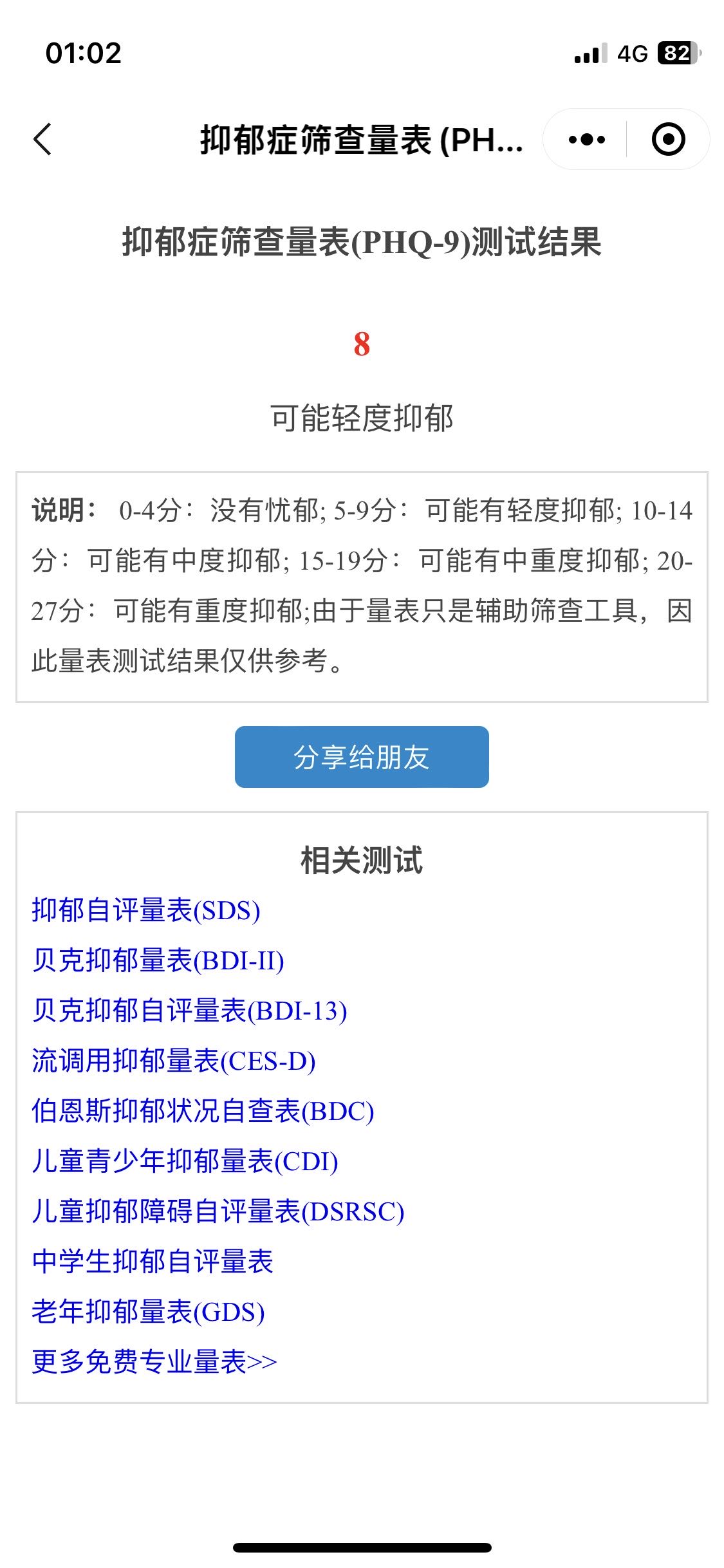The image size is (724, 1568).
Task: Select 贝克抑郁自评量表(BDI-13) link
Action: 189,1011
